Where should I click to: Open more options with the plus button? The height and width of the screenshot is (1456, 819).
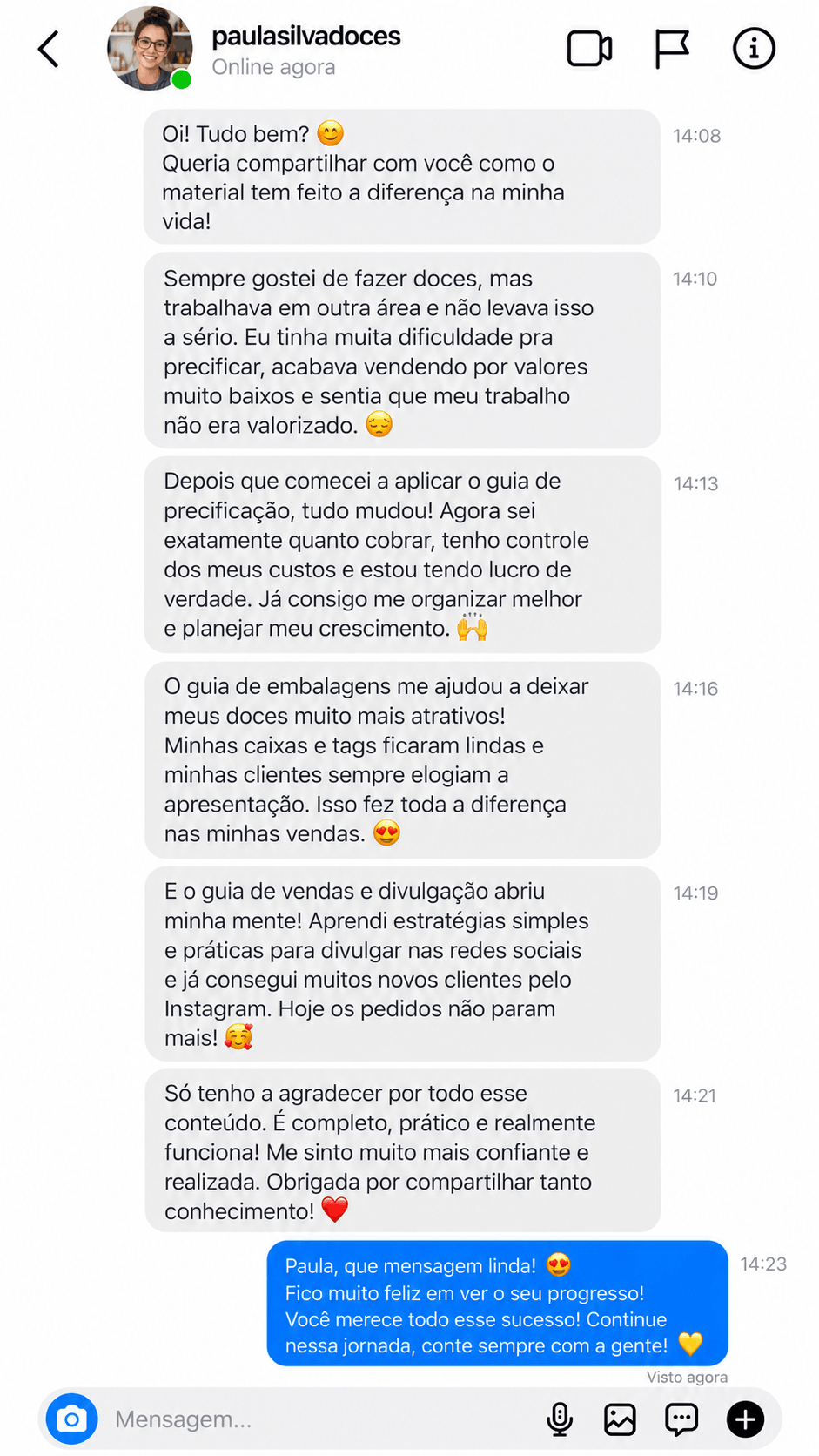[746, 1419]
